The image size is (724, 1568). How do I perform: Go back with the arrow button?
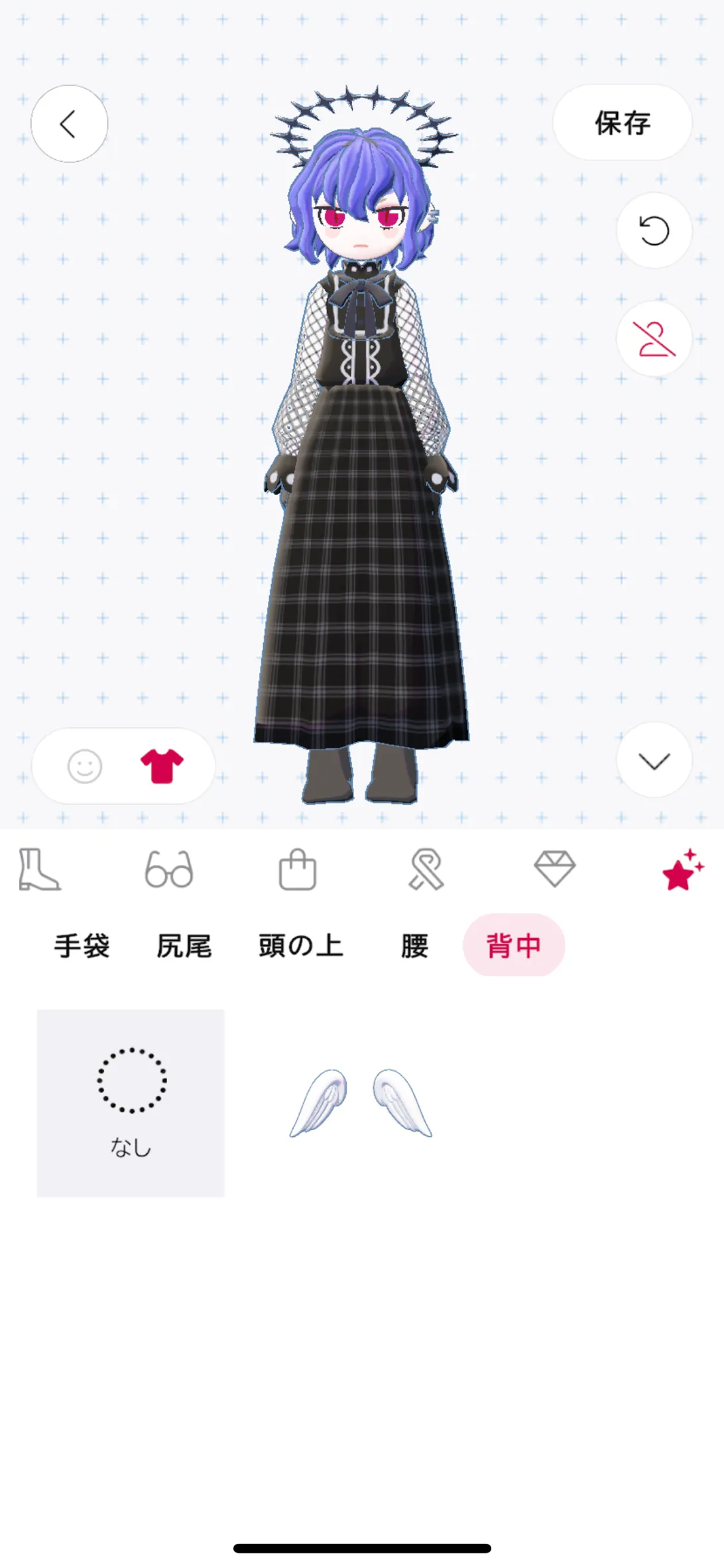coord(69,124)
